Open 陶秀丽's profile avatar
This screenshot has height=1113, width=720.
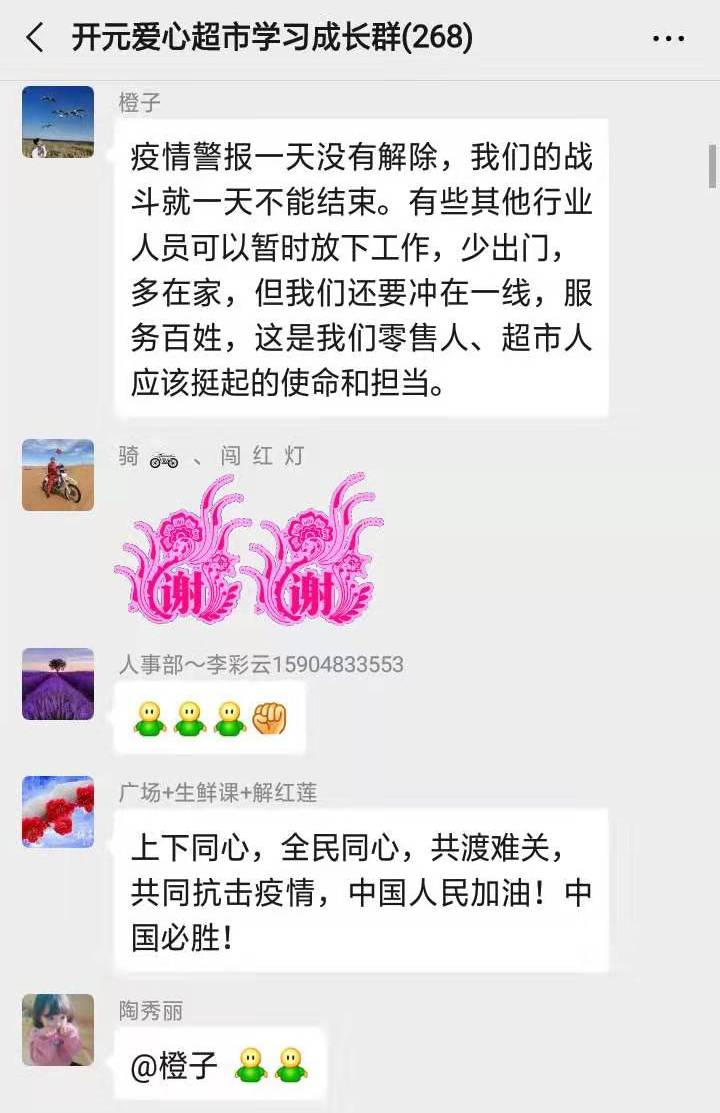(x=58, y=1030)
